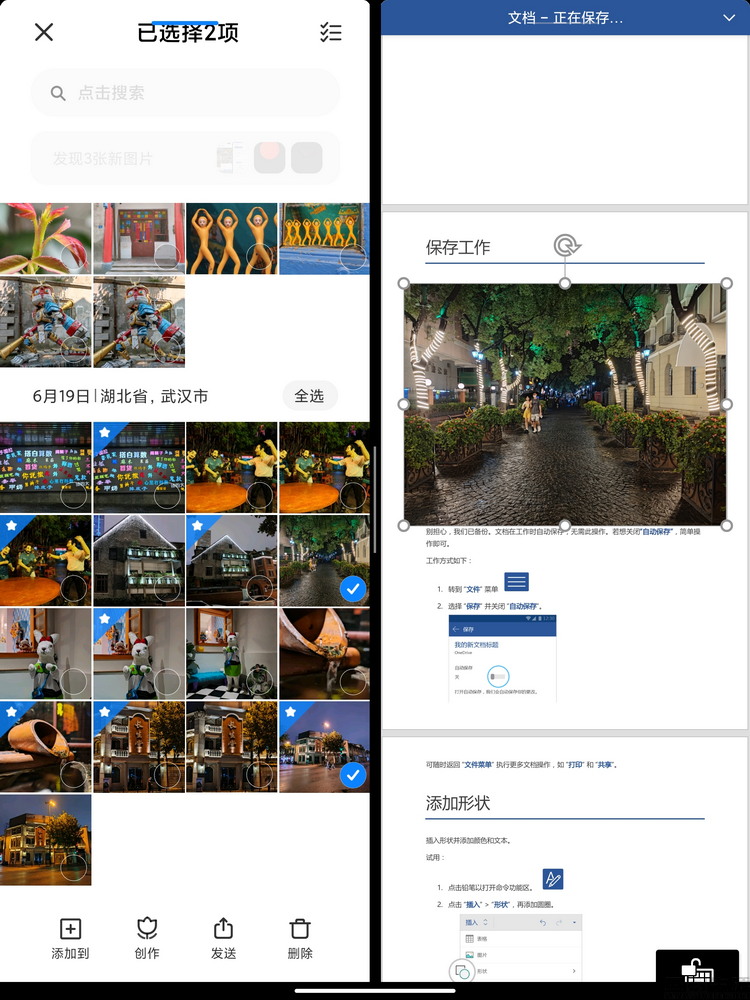Screen dimensions: 750x1000
Task: Select the last lit building night photo
Action: [x=45, y=839]
